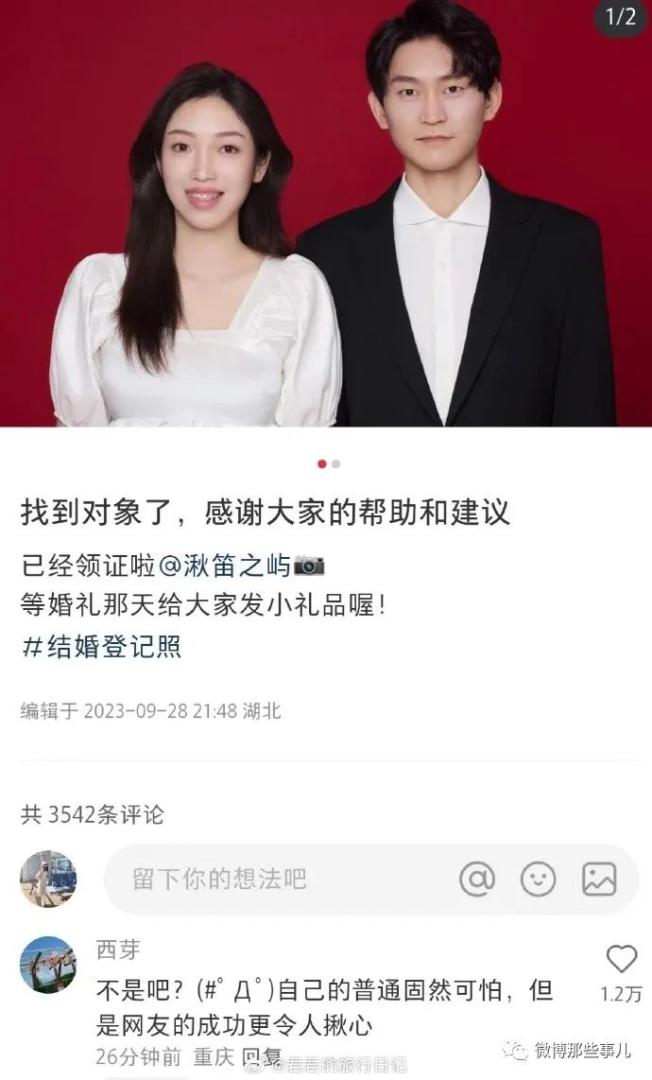Image resolution: width=652 pixels, height=1080 pixels.
Task: Open the emoji picker in the comment bar
Action: [x=538, y=879]
